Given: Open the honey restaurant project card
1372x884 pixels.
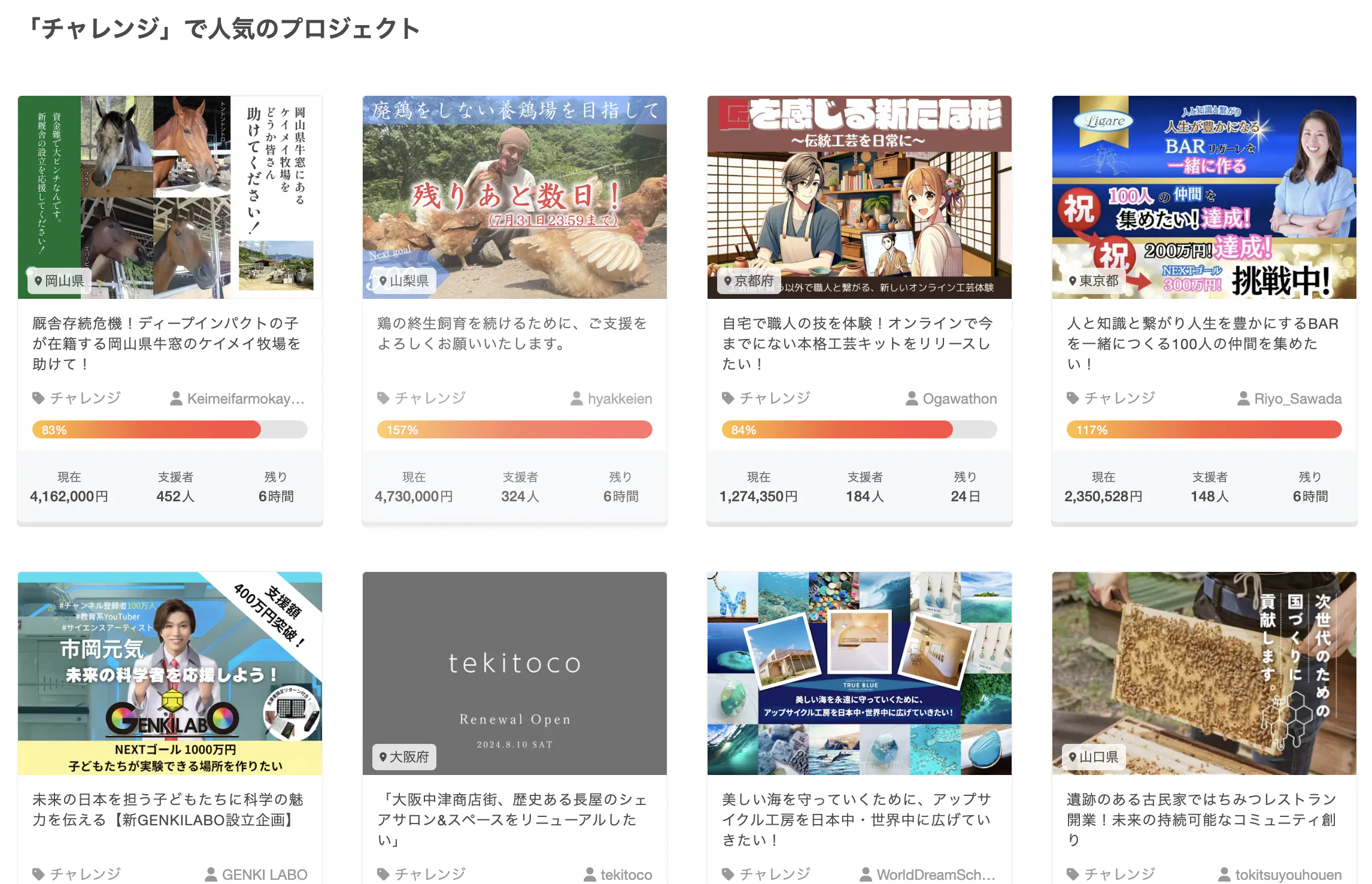Looking at the screenshot, I should (x=1202, y=819).
